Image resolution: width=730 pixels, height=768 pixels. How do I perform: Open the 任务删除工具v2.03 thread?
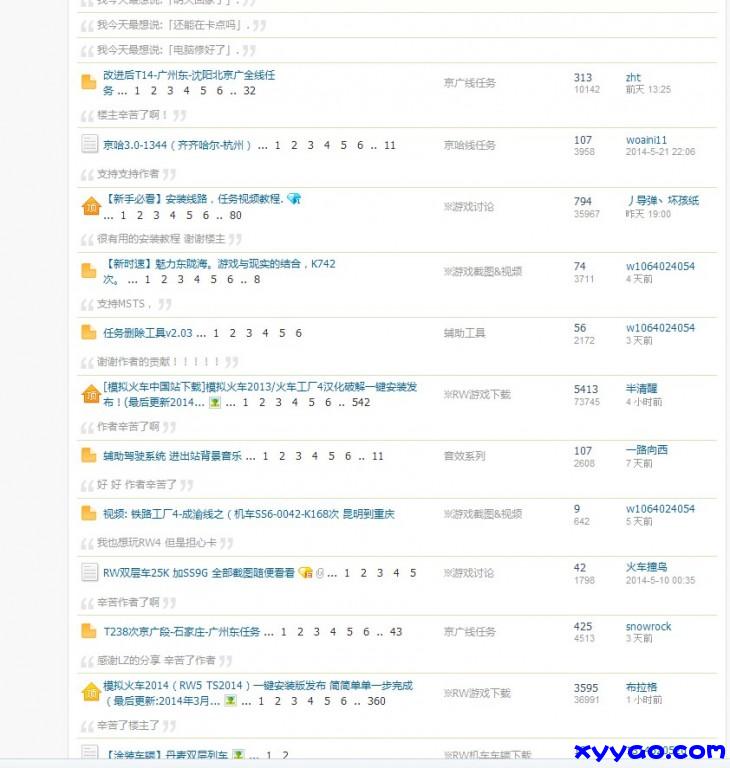point(147,333)
